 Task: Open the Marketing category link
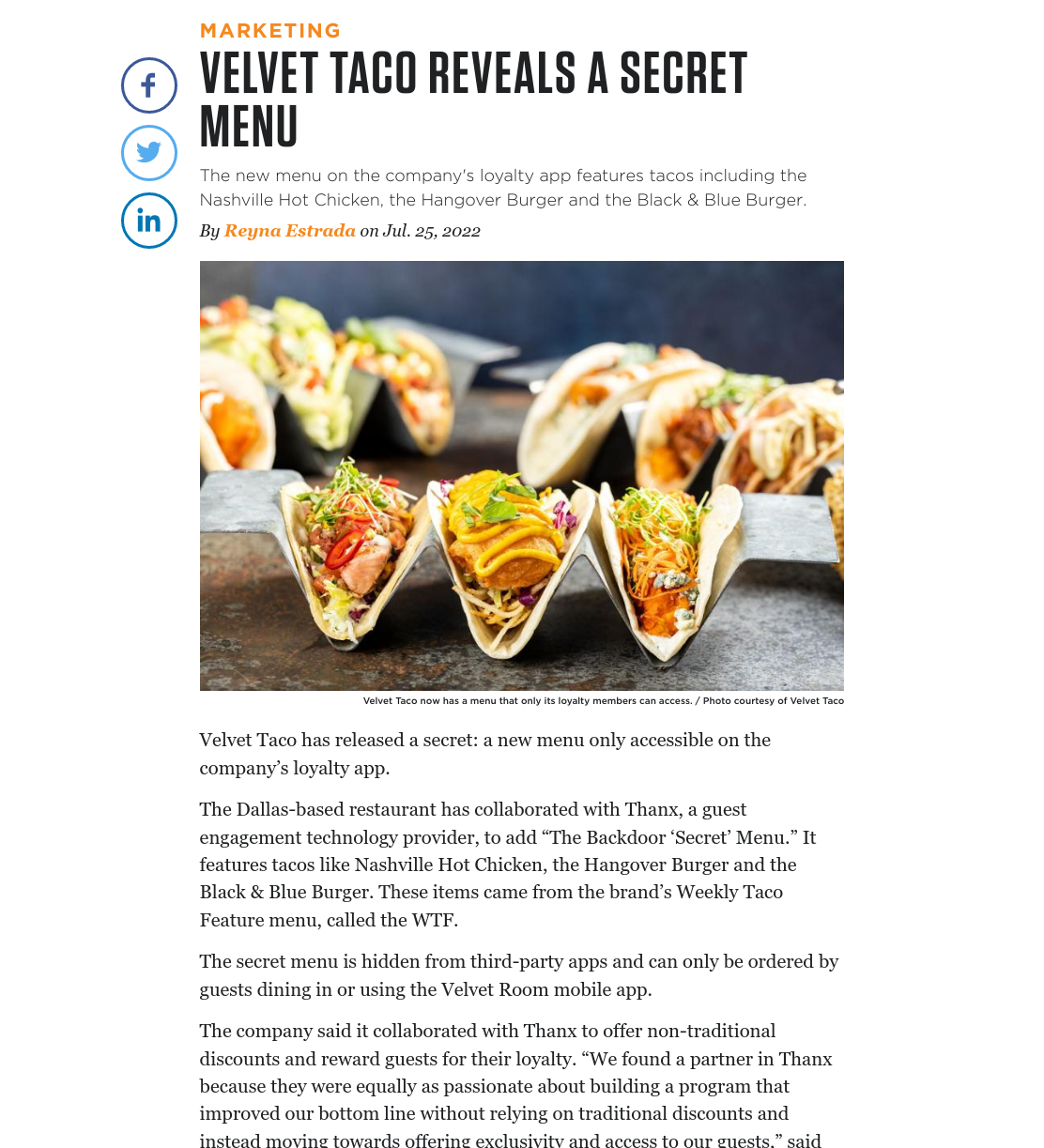(270, 31)
